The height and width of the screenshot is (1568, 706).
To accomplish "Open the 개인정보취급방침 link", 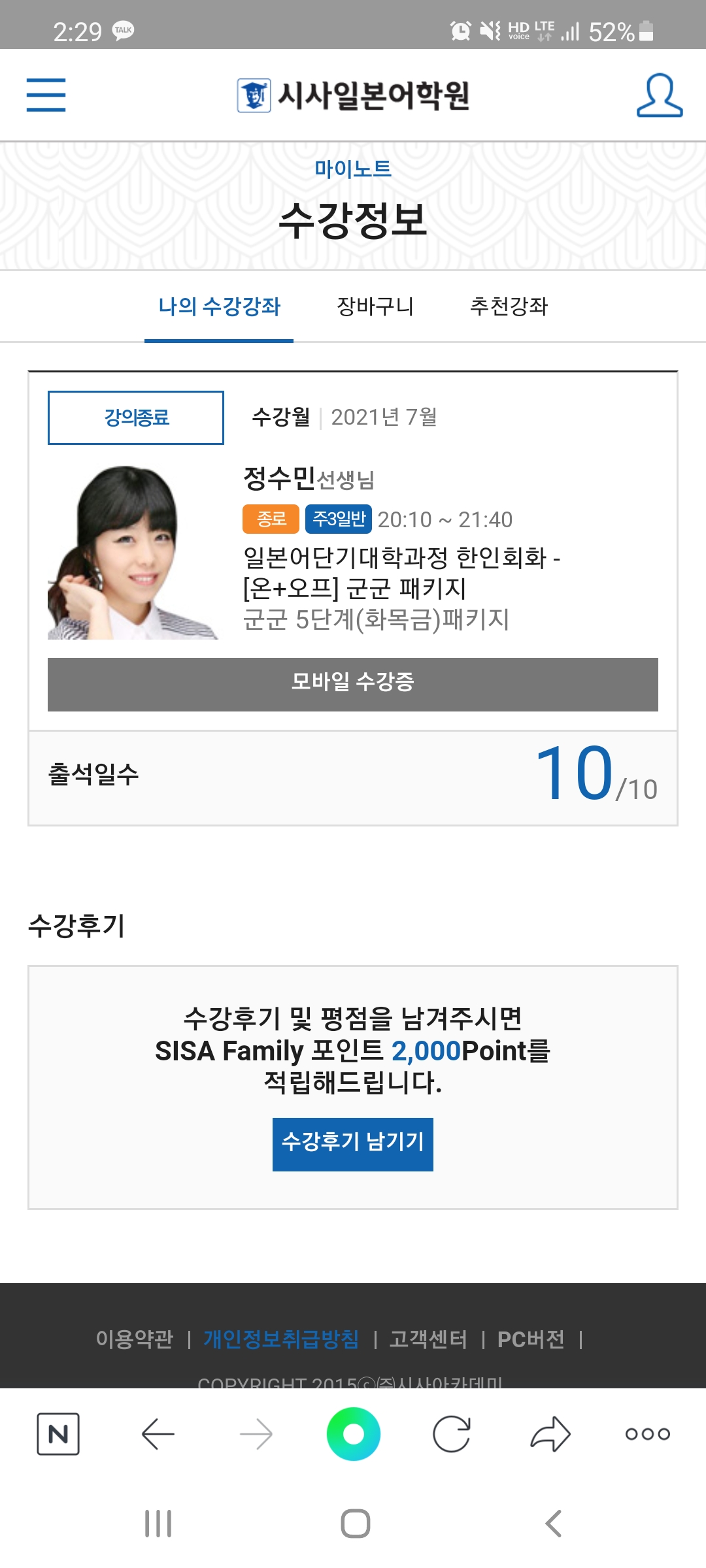I will click(x=281, y=1339).
